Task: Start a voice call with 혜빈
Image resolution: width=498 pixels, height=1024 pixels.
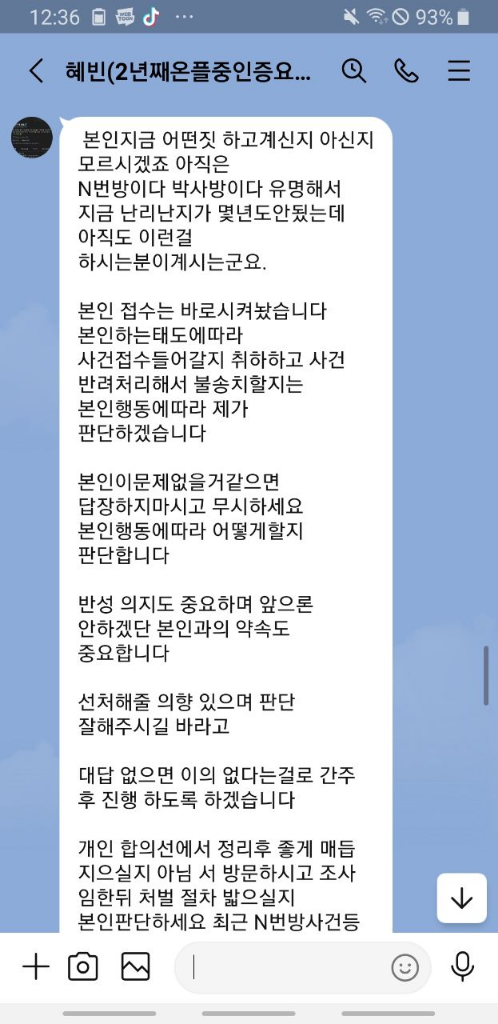Action: (x=406, y=71)
